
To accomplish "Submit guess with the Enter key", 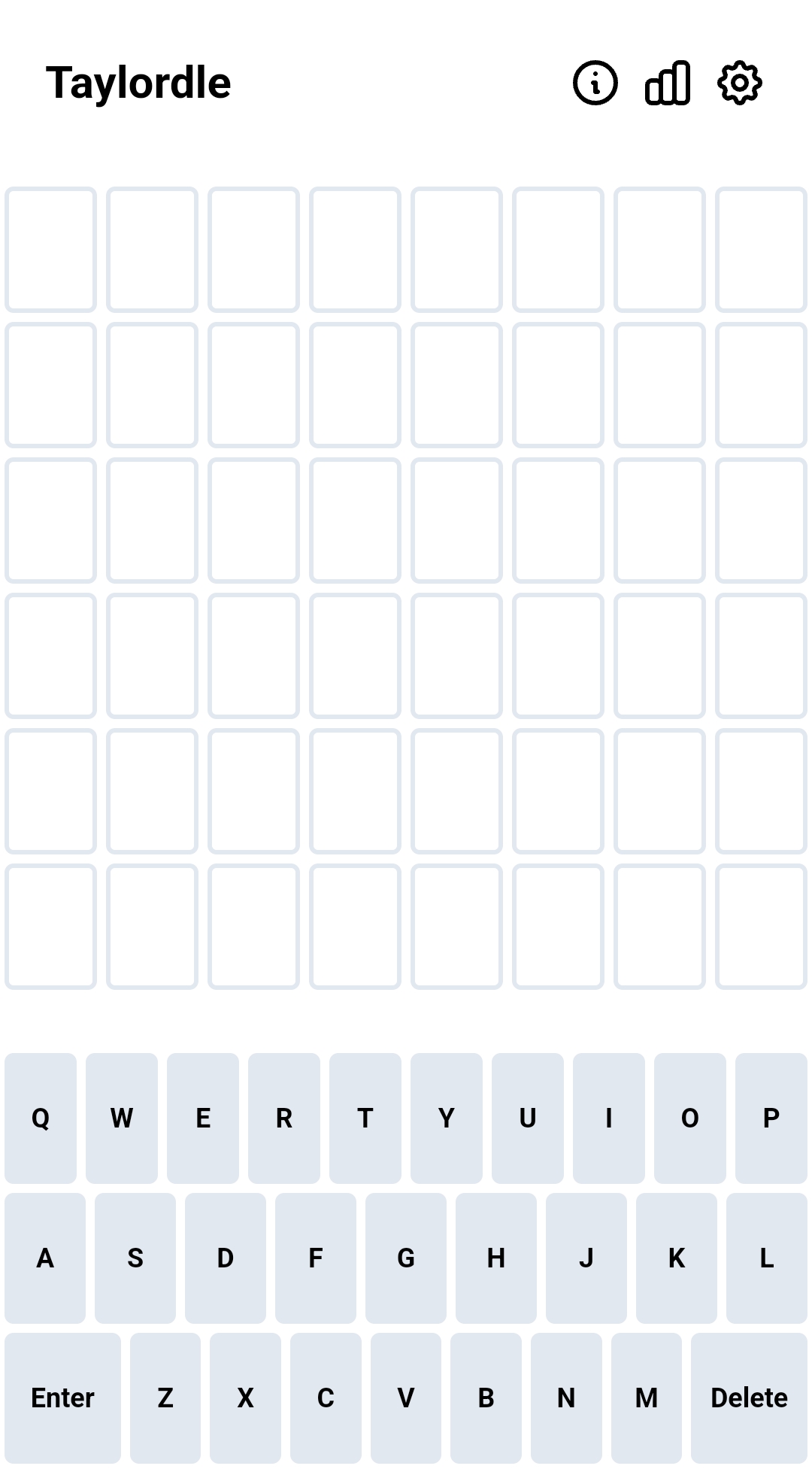I will [x=62, y=1398].
